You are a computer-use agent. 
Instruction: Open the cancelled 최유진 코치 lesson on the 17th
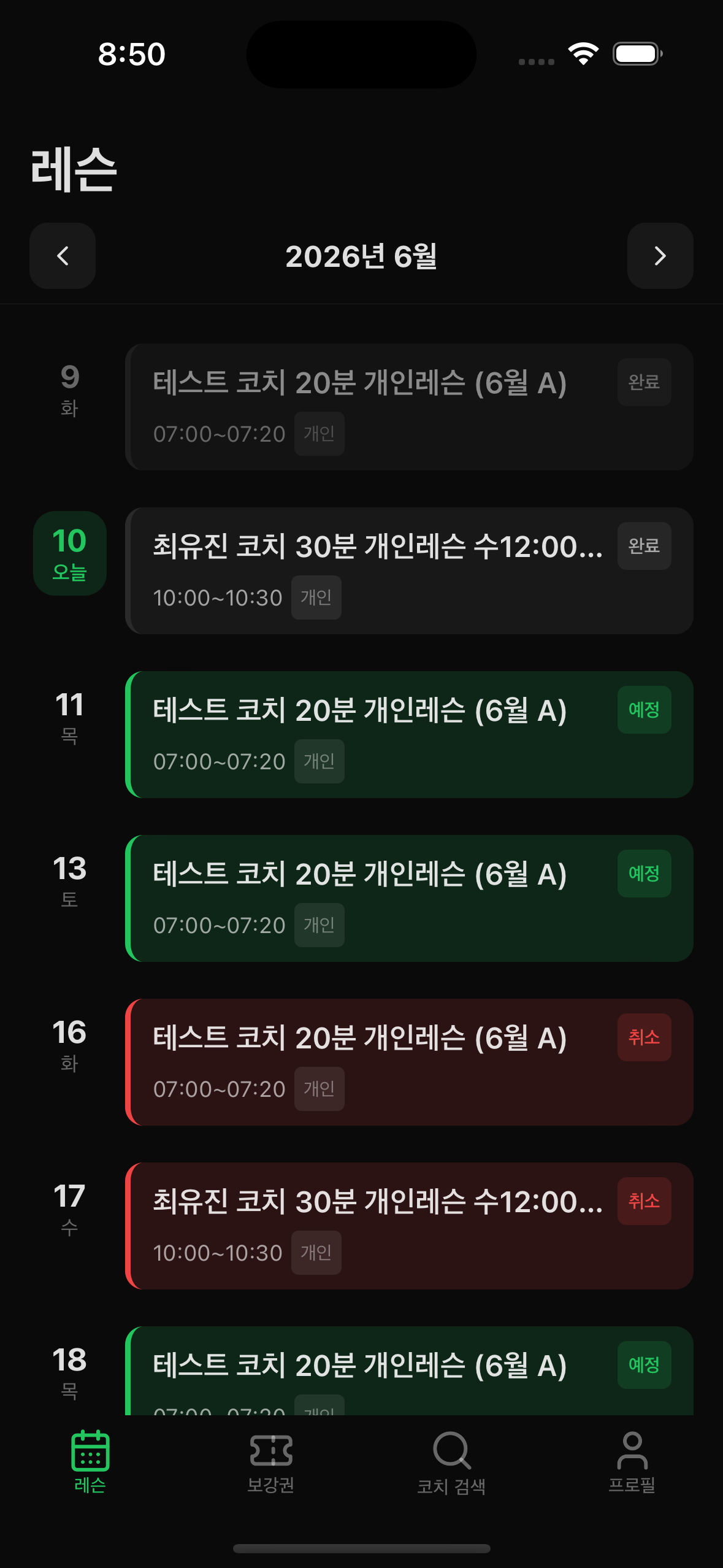(x=409, y=1226)
